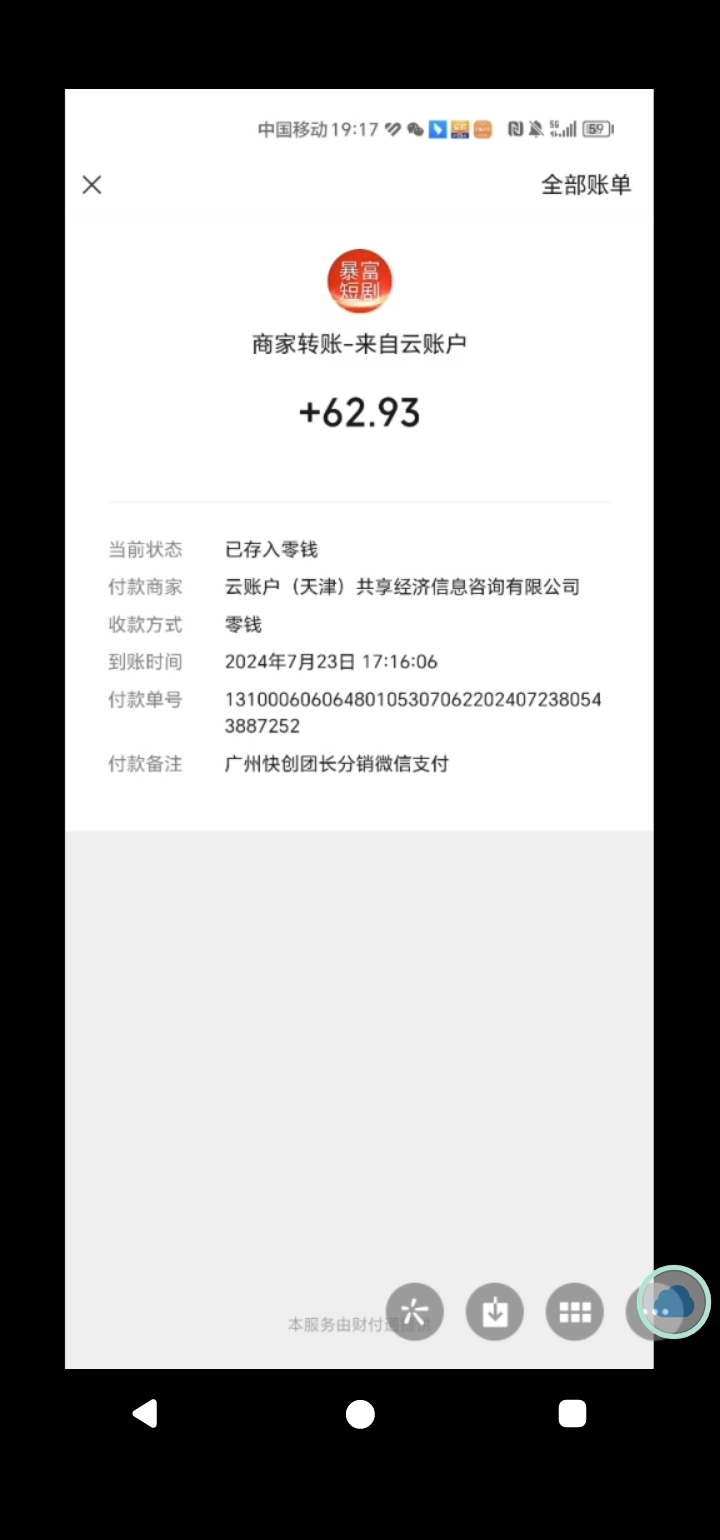Tap the payment remark 广州快创团长分销微信支付
Image resolution: width=720 pixels, height=1540 pixels.
click(x=337, y=763)
